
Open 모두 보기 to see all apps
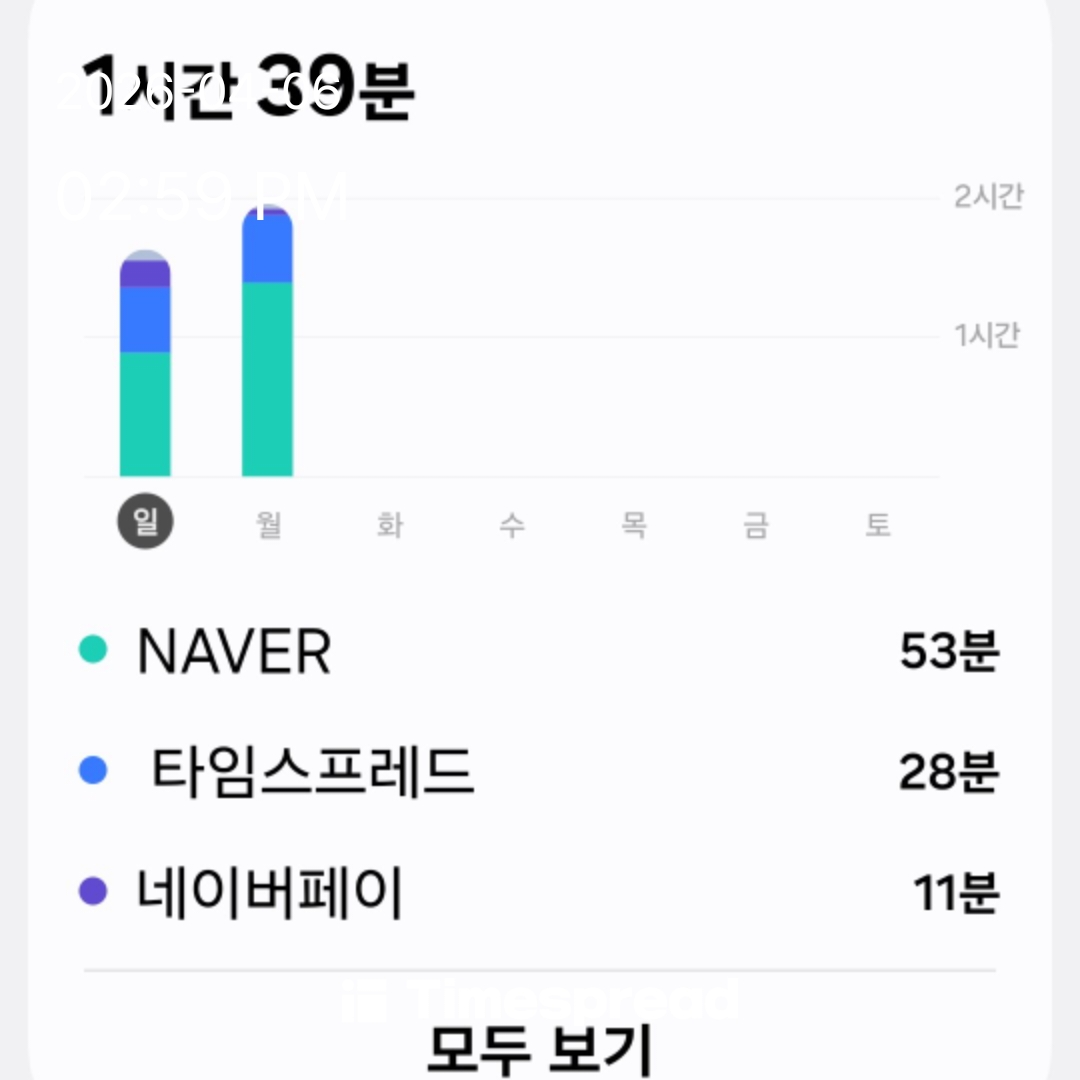[539, 1048]
